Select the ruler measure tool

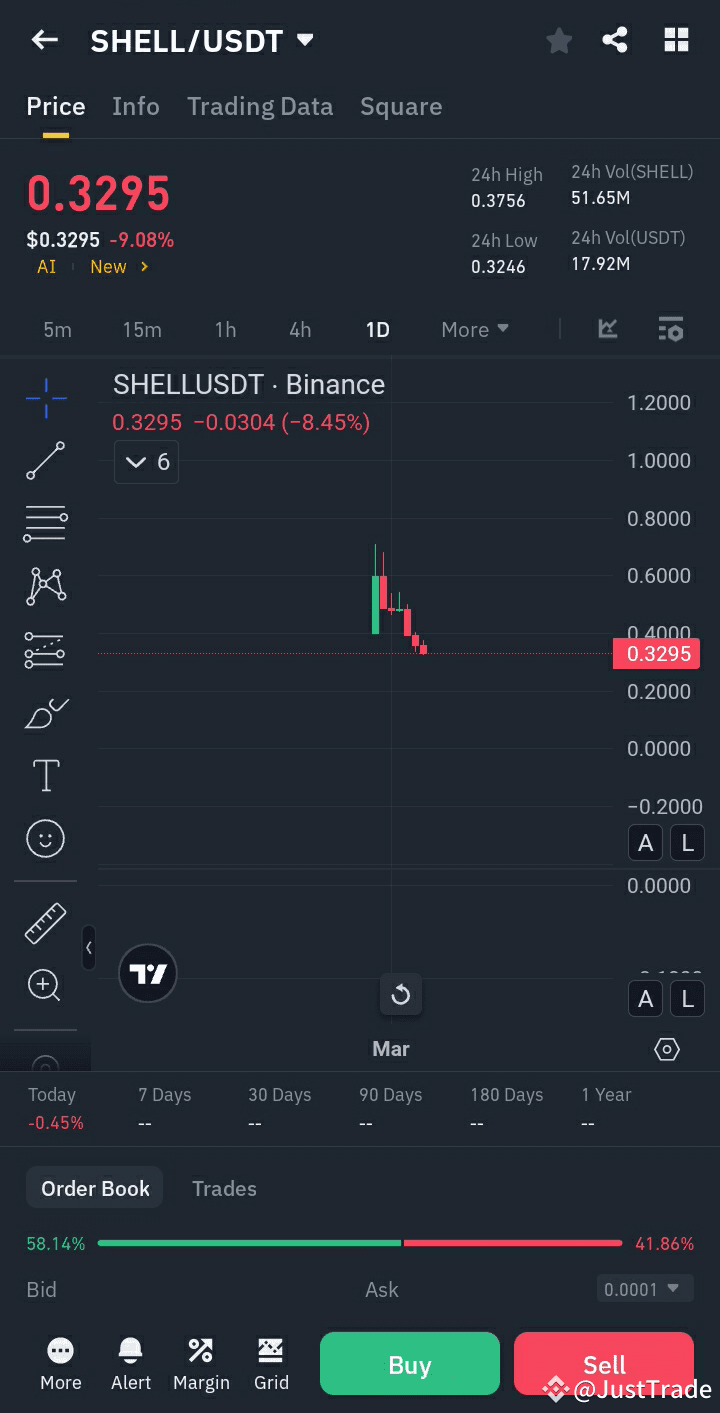45,922
